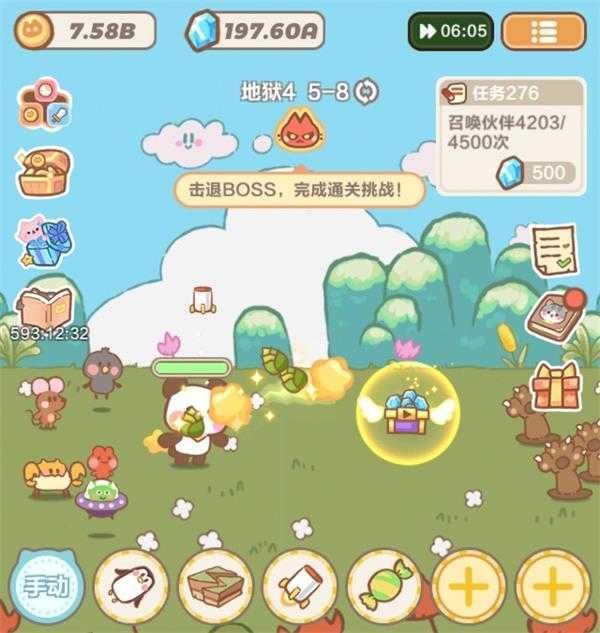Open the shapes and tools icon

click(x=44, y=103)
